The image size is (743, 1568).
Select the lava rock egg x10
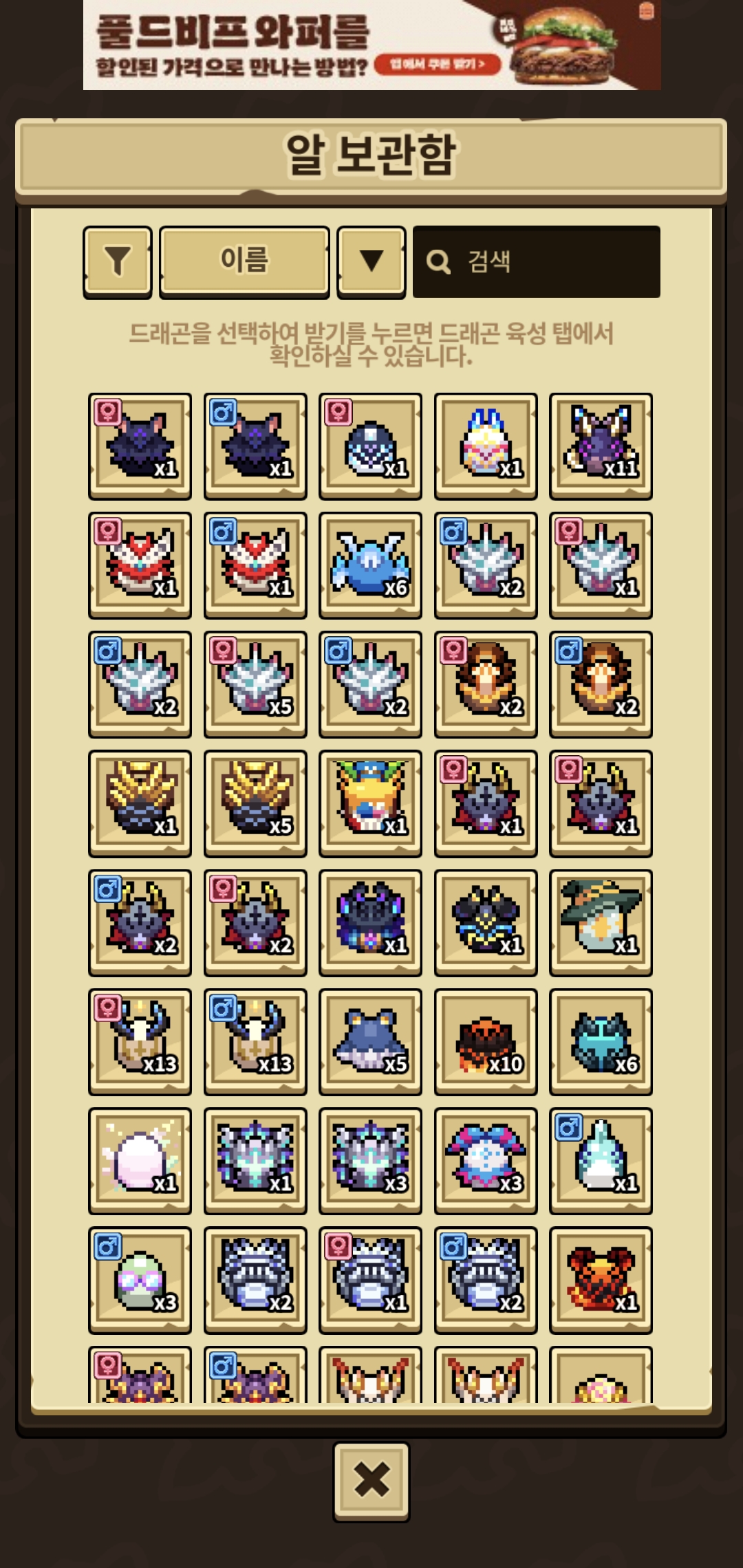(x=486, y=1042)
